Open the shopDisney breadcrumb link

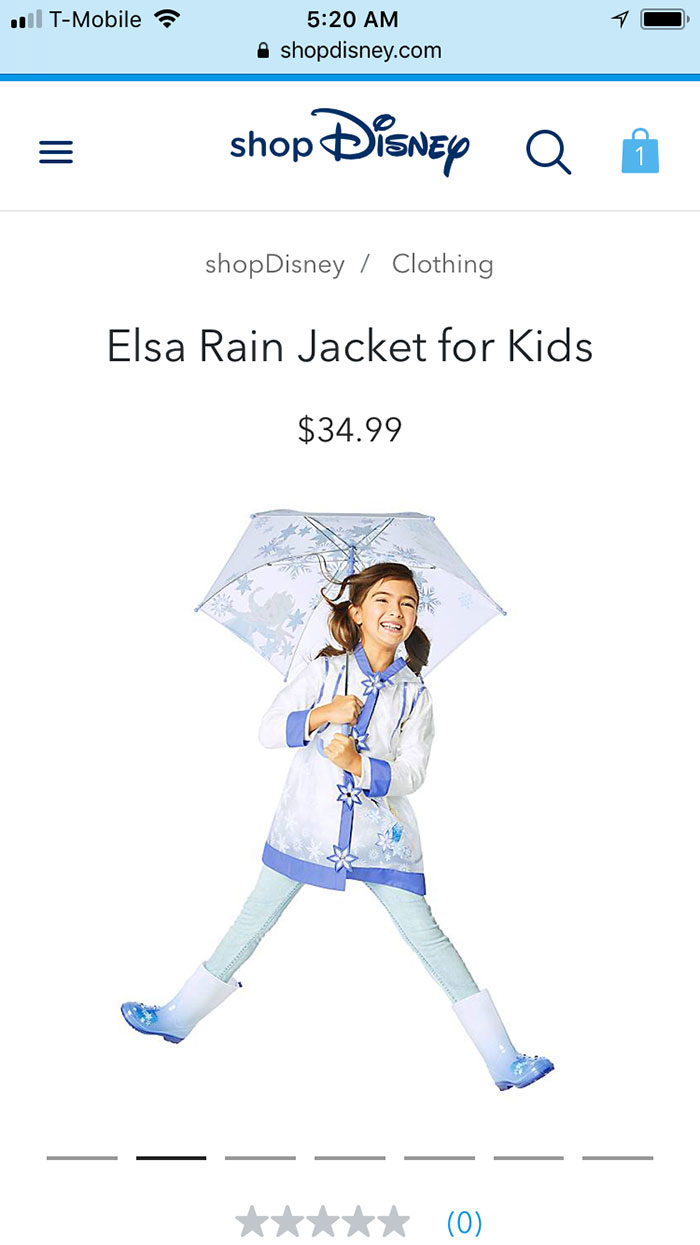(275, 264)
